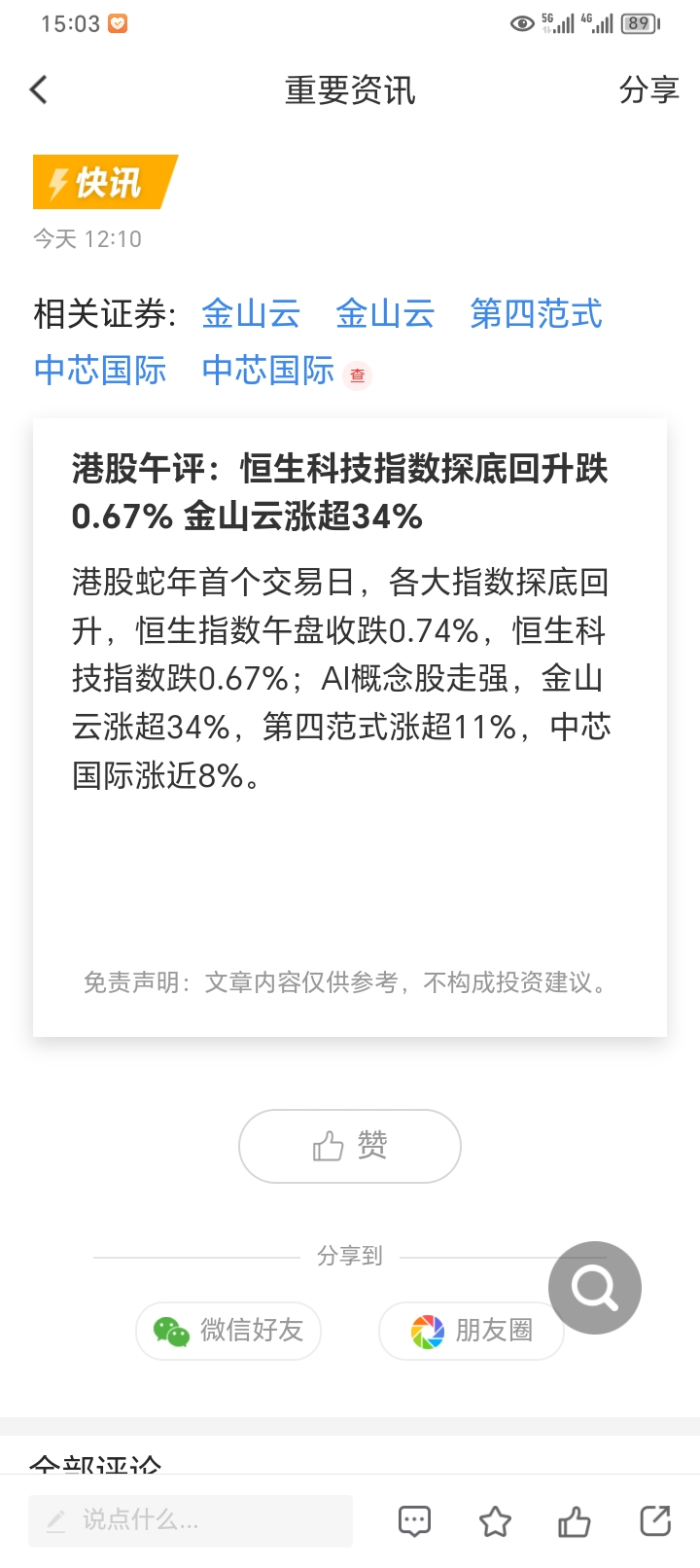This screenshot has width=700, height=1568.
Task: Open the floating search button
Action: 594,1288
